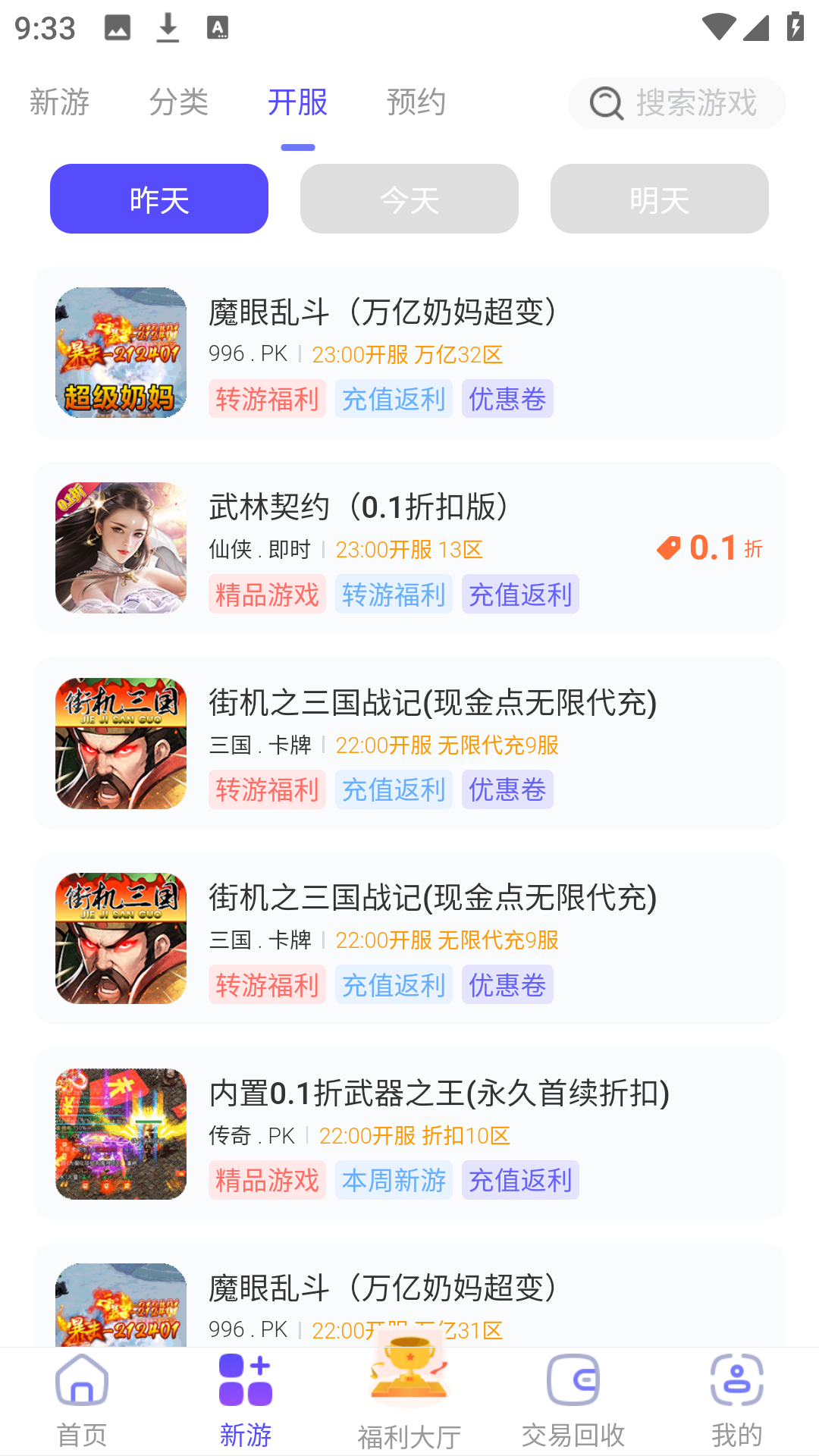
Task: Tap the 优惠卷 tag on 街机之三国战记
Action: click(507, 789)
